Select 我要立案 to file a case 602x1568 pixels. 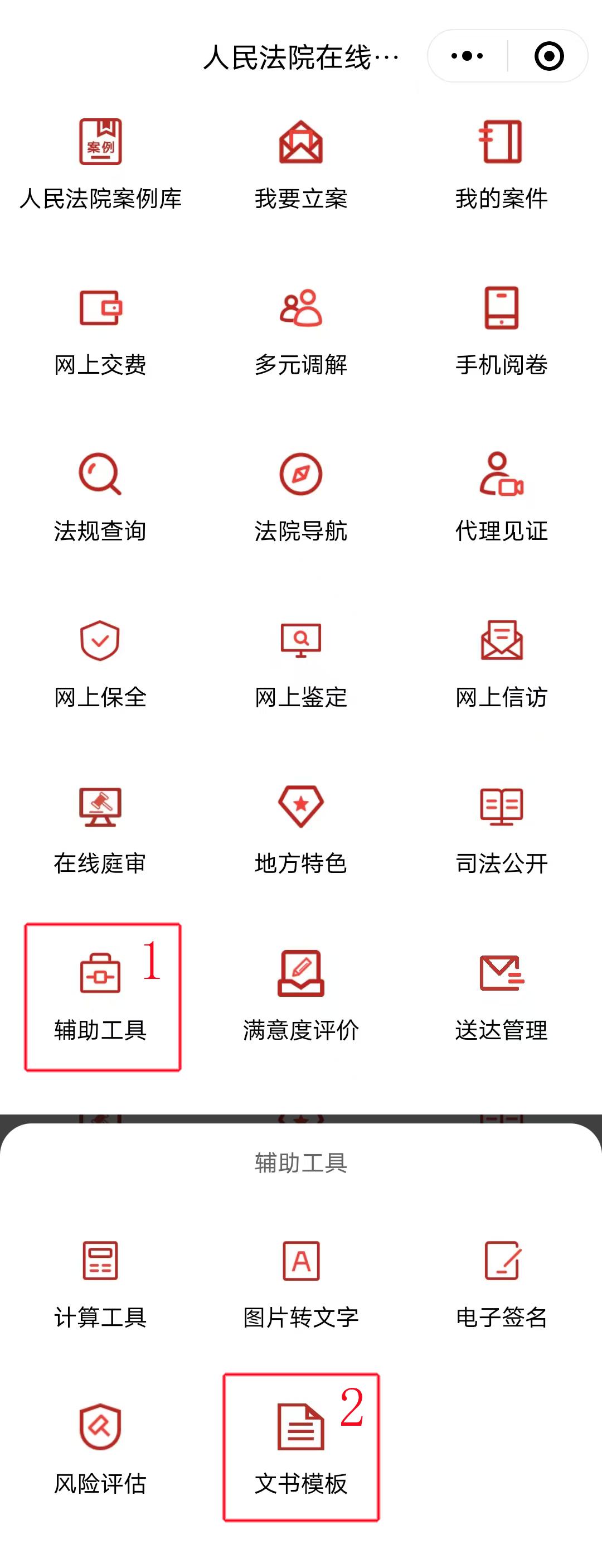(x=301, y=165)
